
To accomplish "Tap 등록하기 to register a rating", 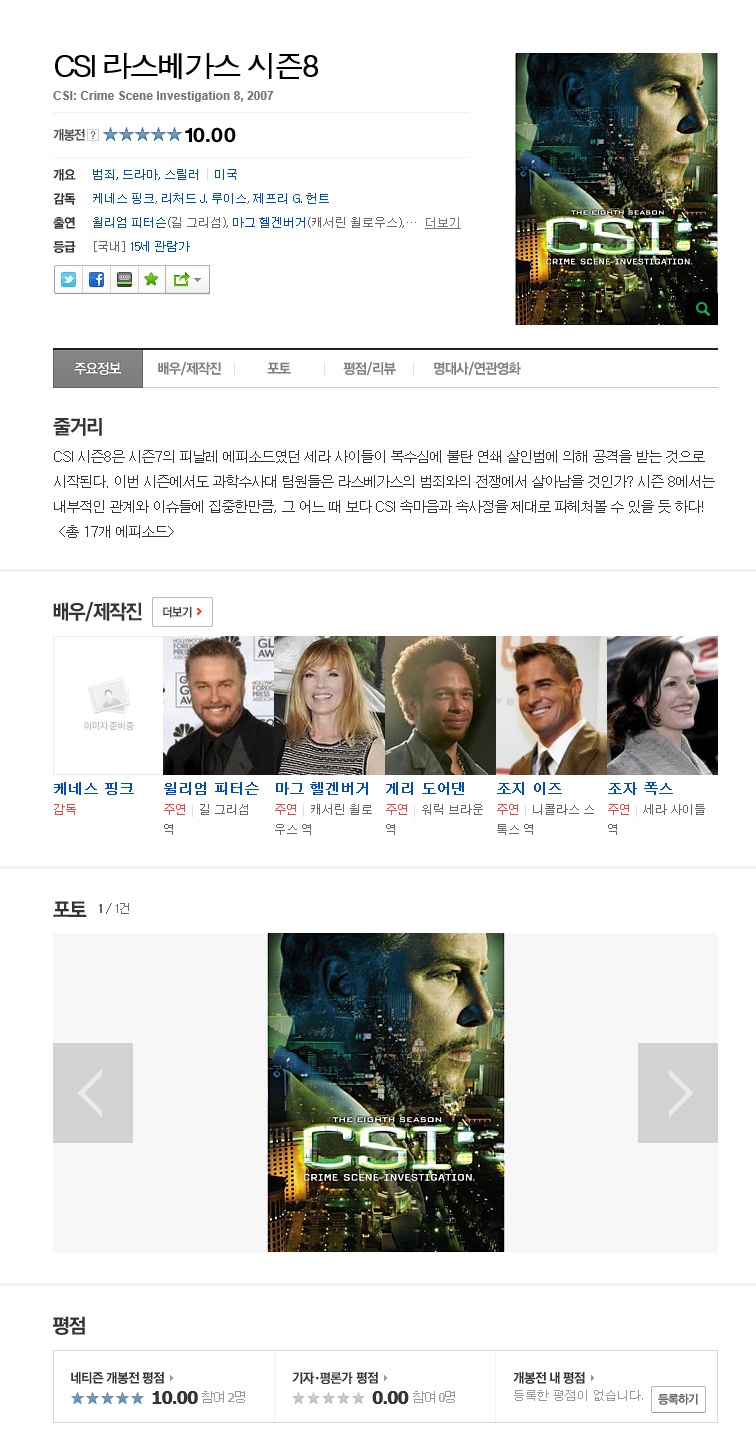I will tap(678, 1400).
